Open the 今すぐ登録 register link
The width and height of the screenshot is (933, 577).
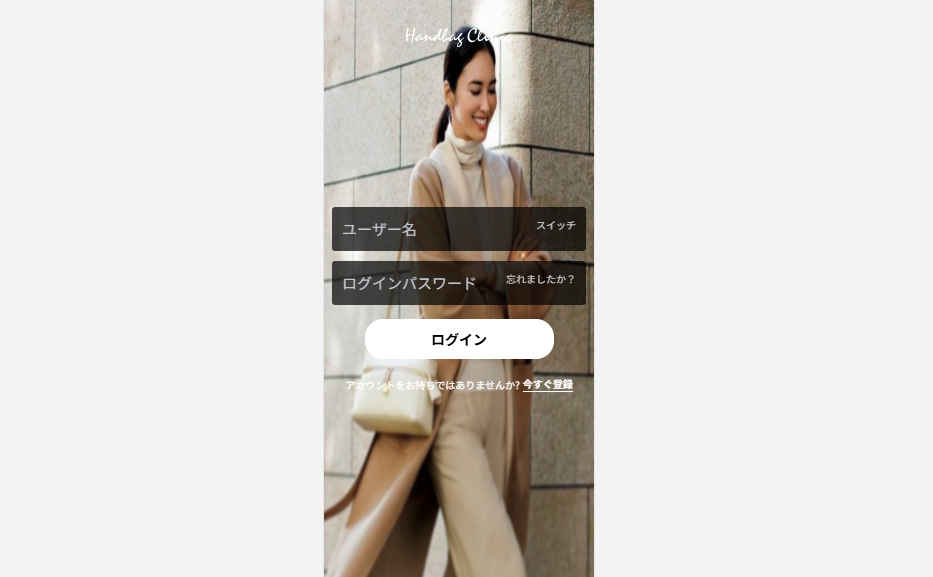click(x=548, y=385)
